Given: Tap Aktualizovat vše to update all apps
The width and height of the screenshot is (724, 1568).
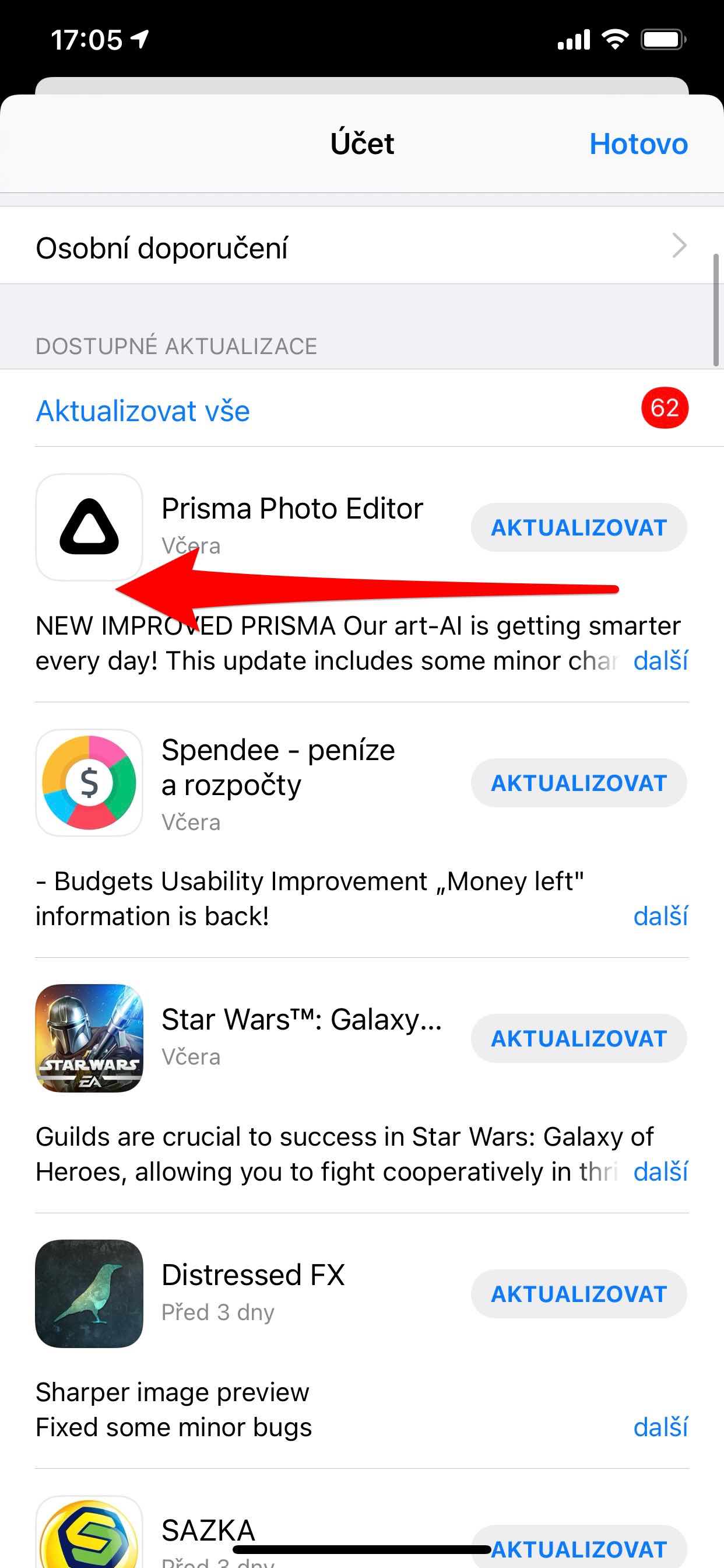Looking at the screenshot, I should (143, 411).
